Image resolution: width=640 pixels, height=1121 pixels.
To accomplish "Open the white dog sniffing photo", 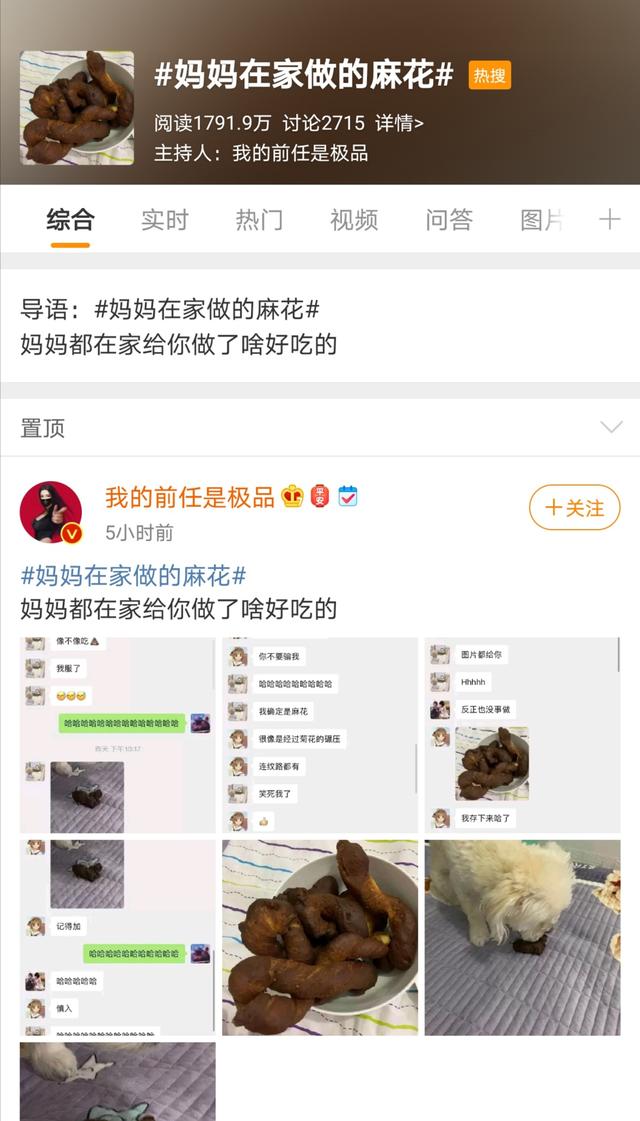I will pos(522,937).
